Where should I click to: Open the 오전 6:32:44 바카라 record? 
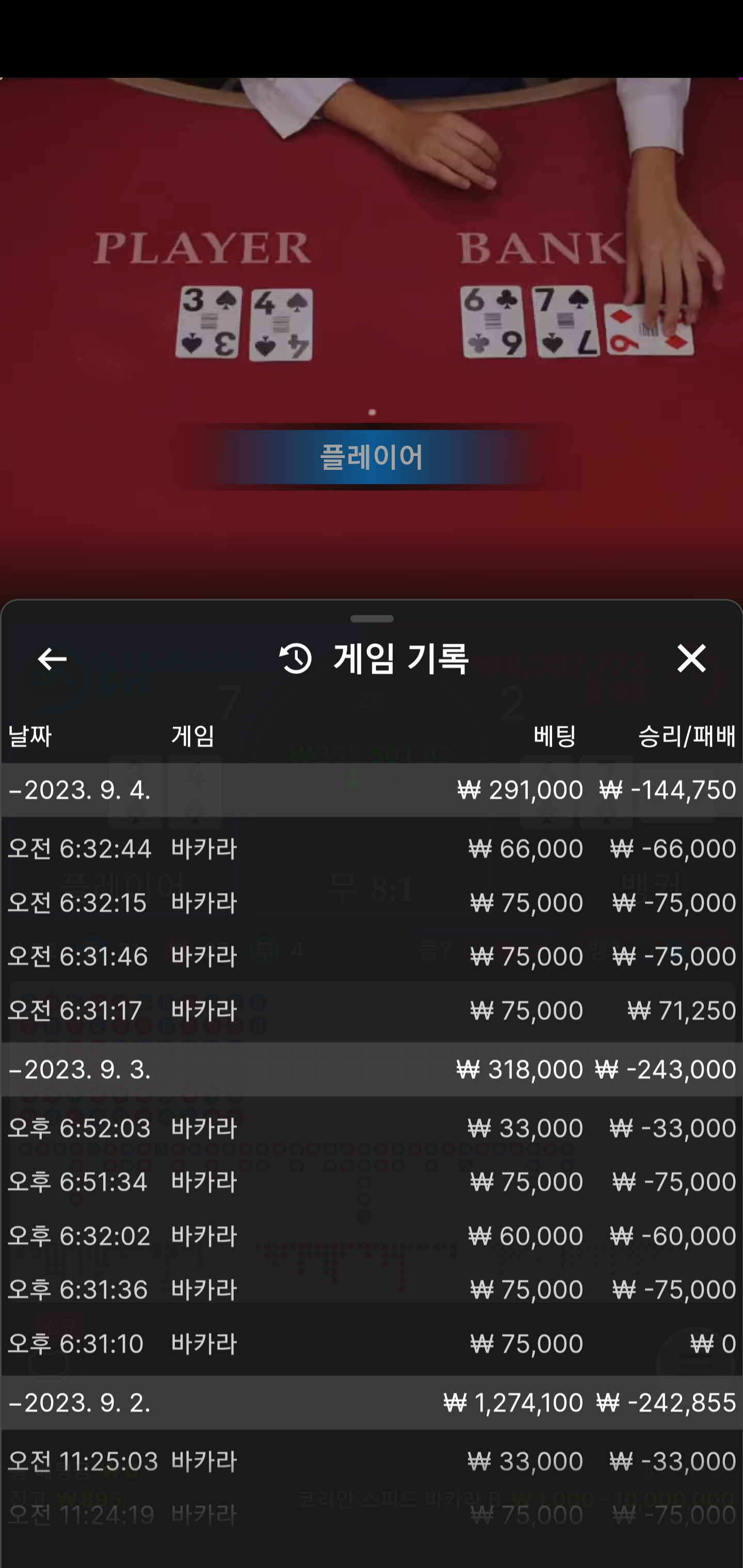(372, 848)
